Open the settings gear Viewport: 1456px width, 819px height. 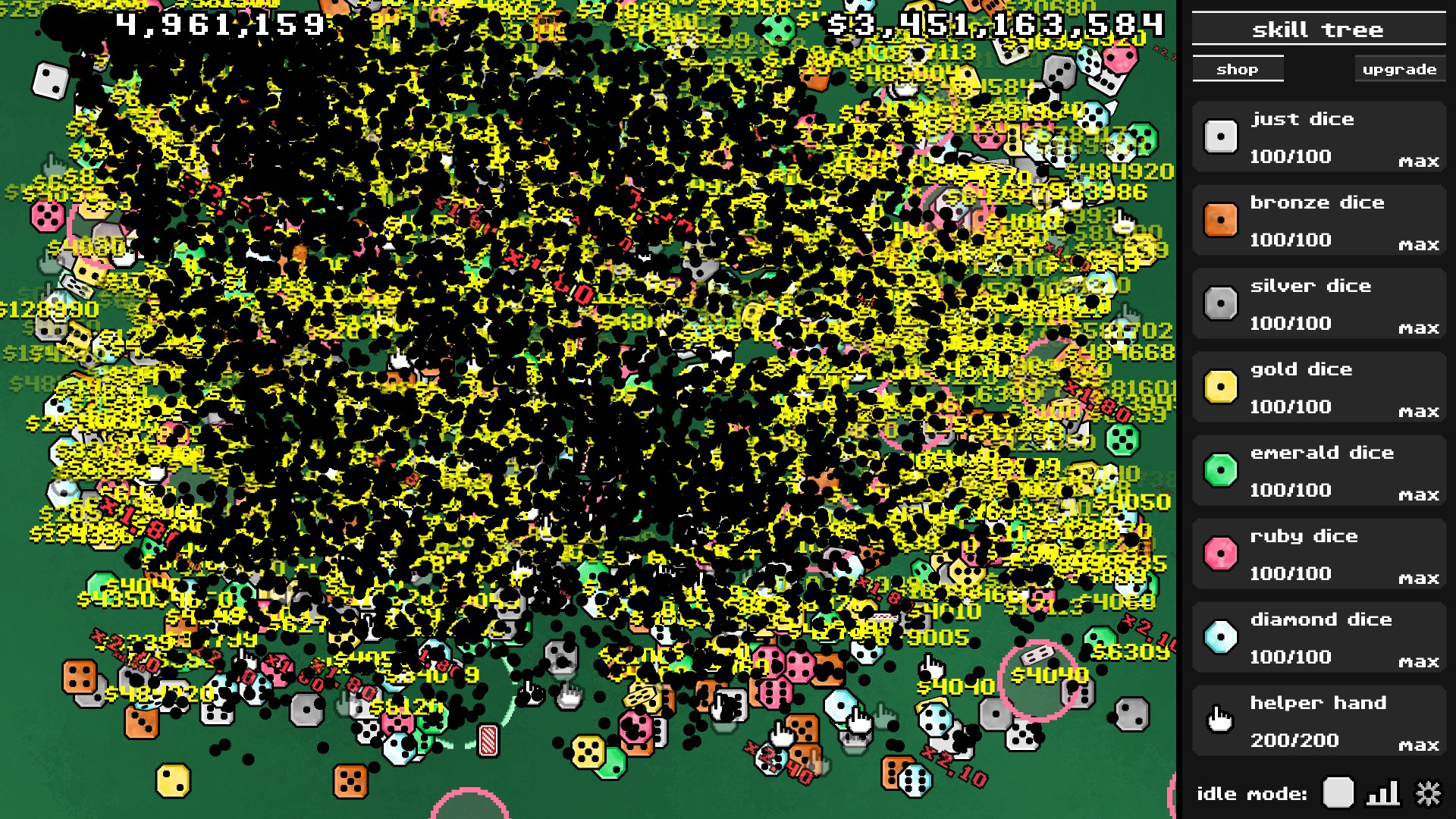(x=1428, y=794)
